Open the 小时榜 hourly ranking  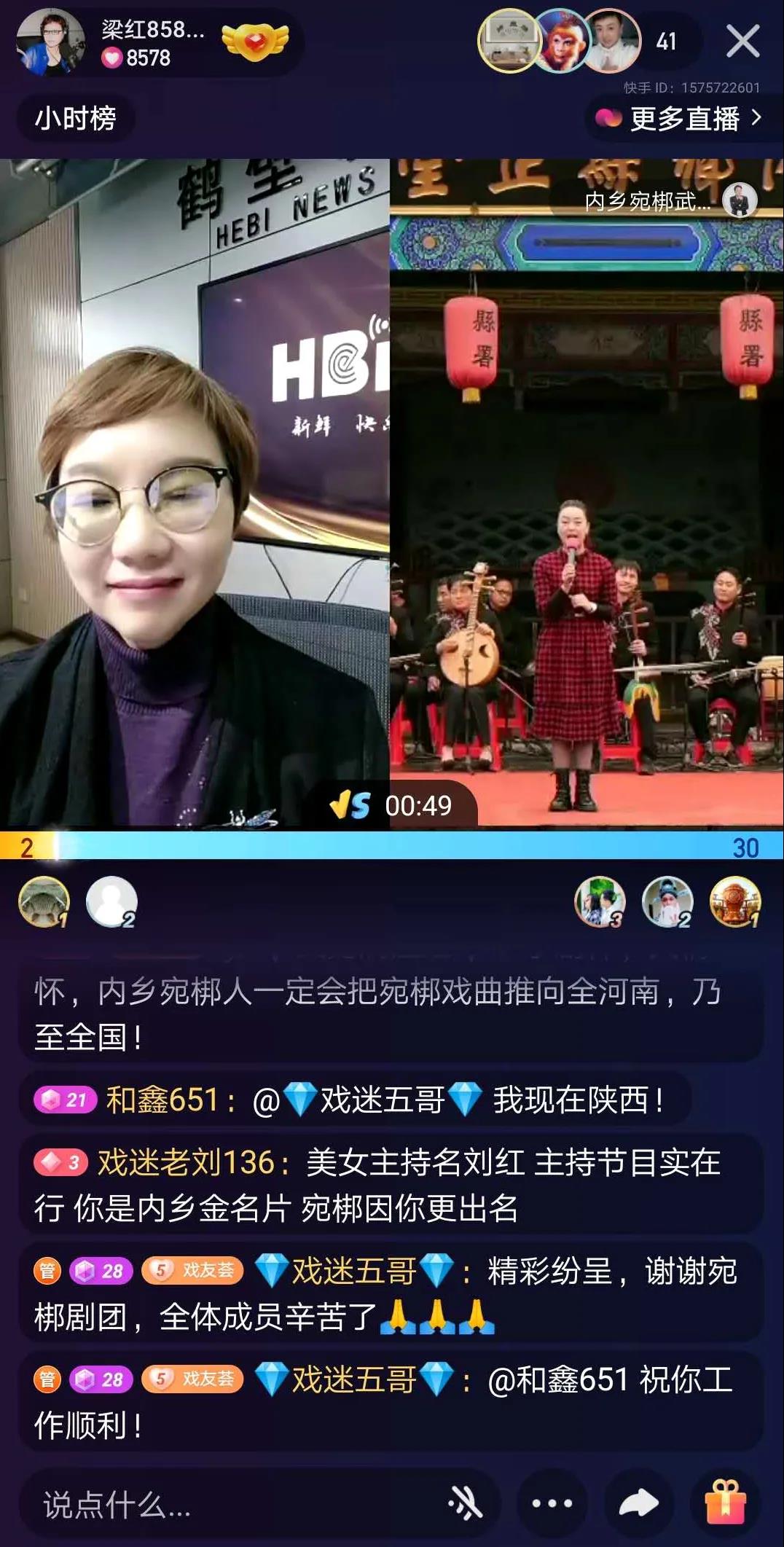pos(75,118)
